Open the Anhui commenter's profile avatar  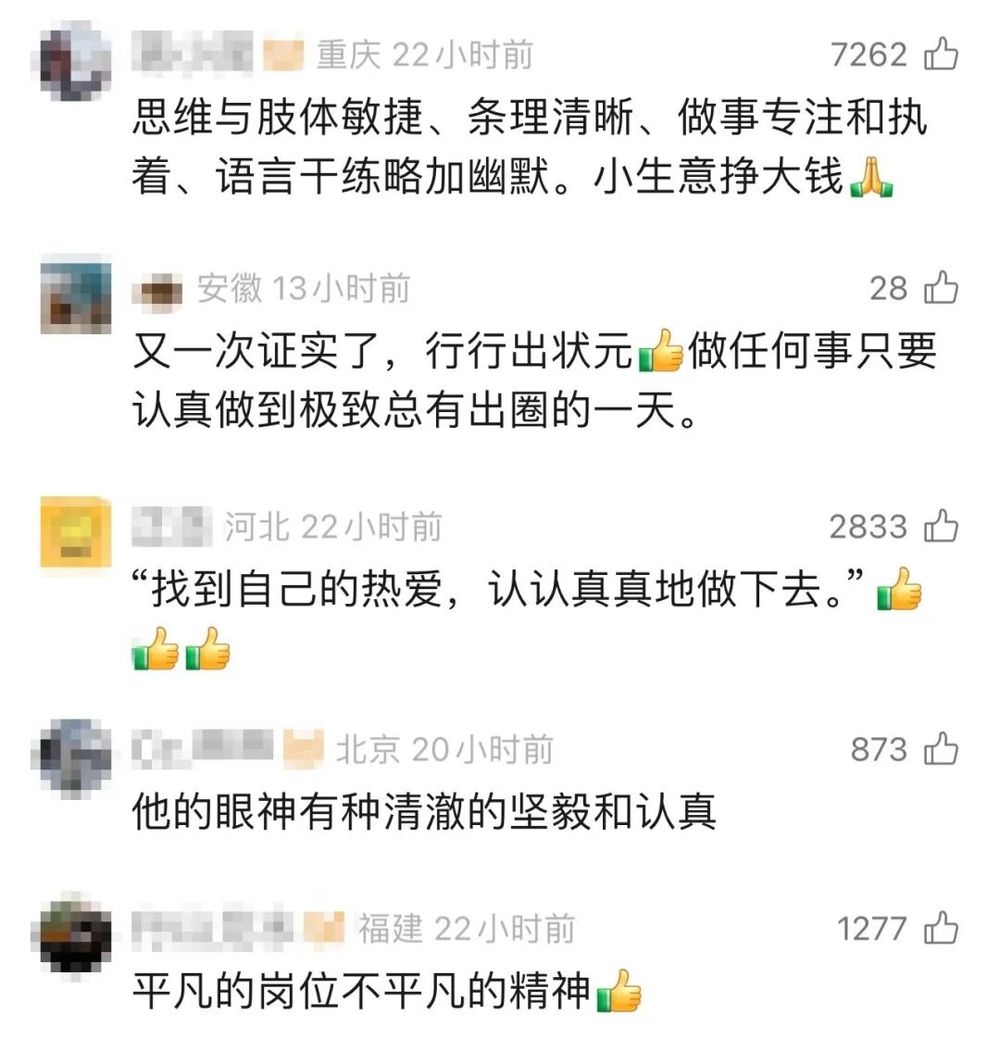coord(76,294)
